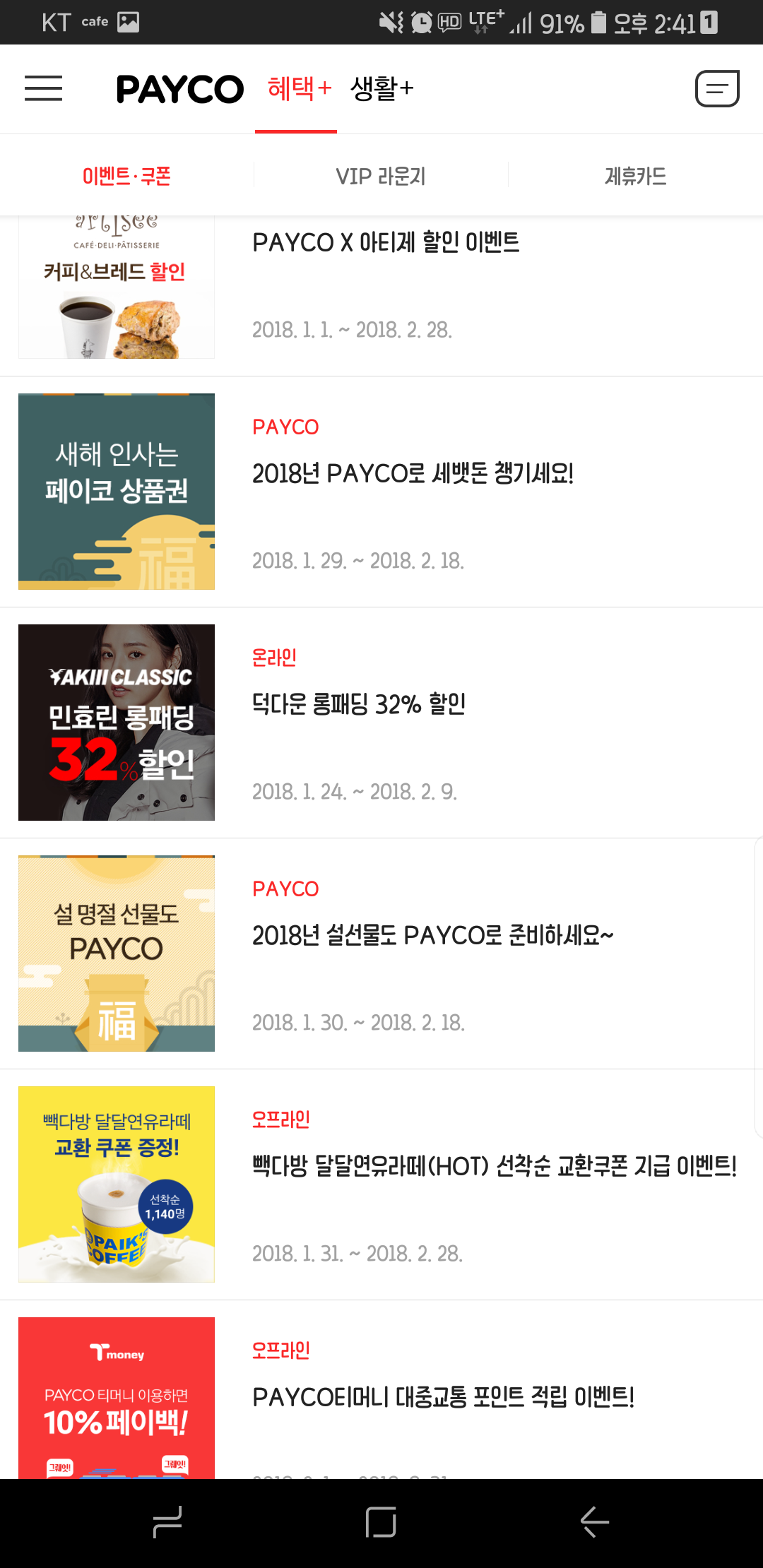This screenshot has height=1568, width=763.
Task: Open 2018년 설선물도 PAYCO로 준비하세요~ event
Action: (x=432, y=935)
